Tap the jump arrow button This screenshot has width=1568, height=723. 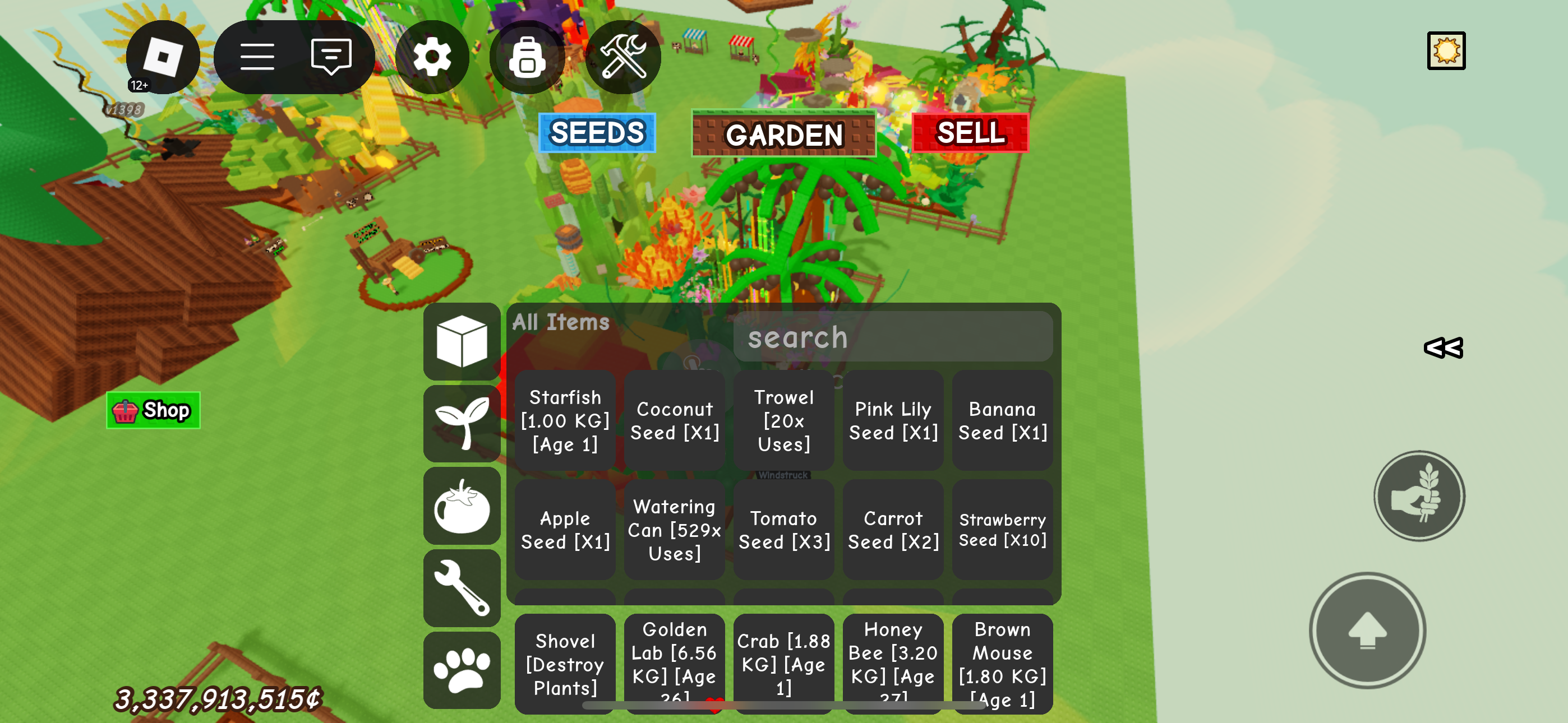click(x=1367, y=631)
